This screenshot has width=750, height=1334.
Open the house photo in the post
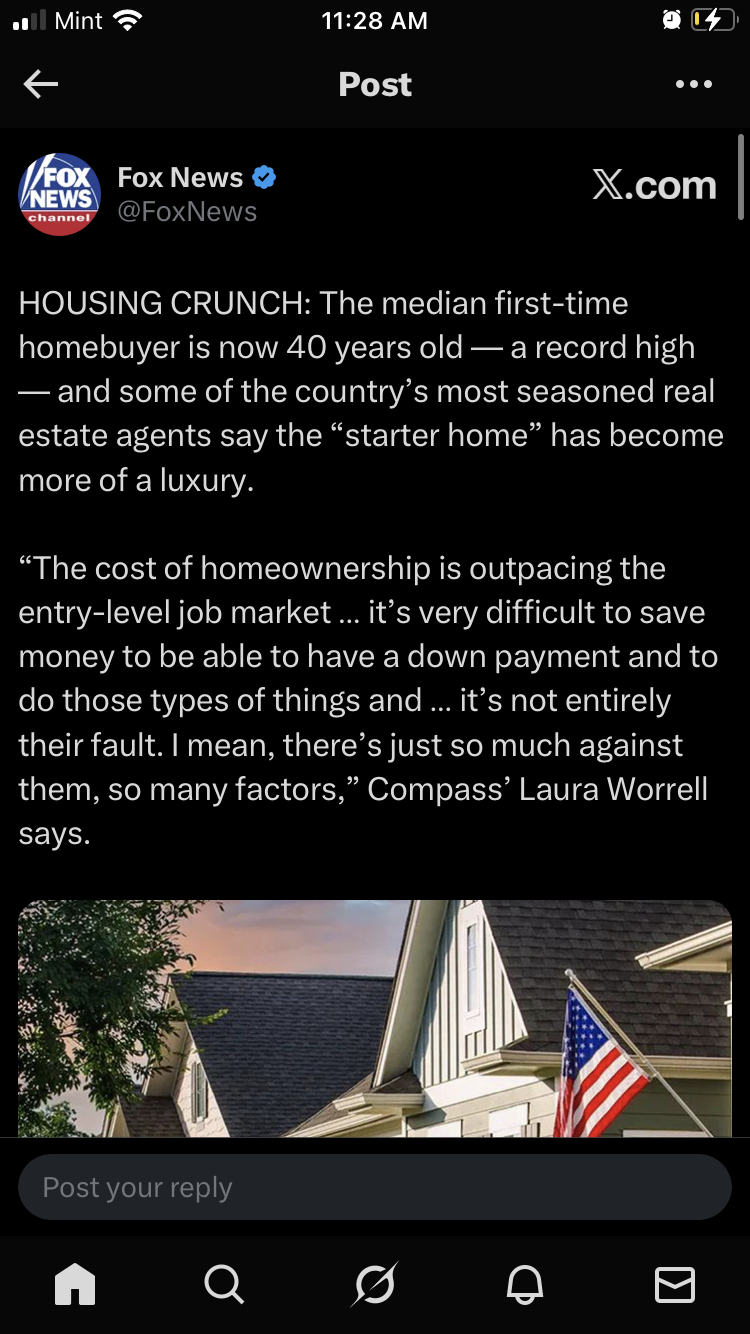[375, 1018]
